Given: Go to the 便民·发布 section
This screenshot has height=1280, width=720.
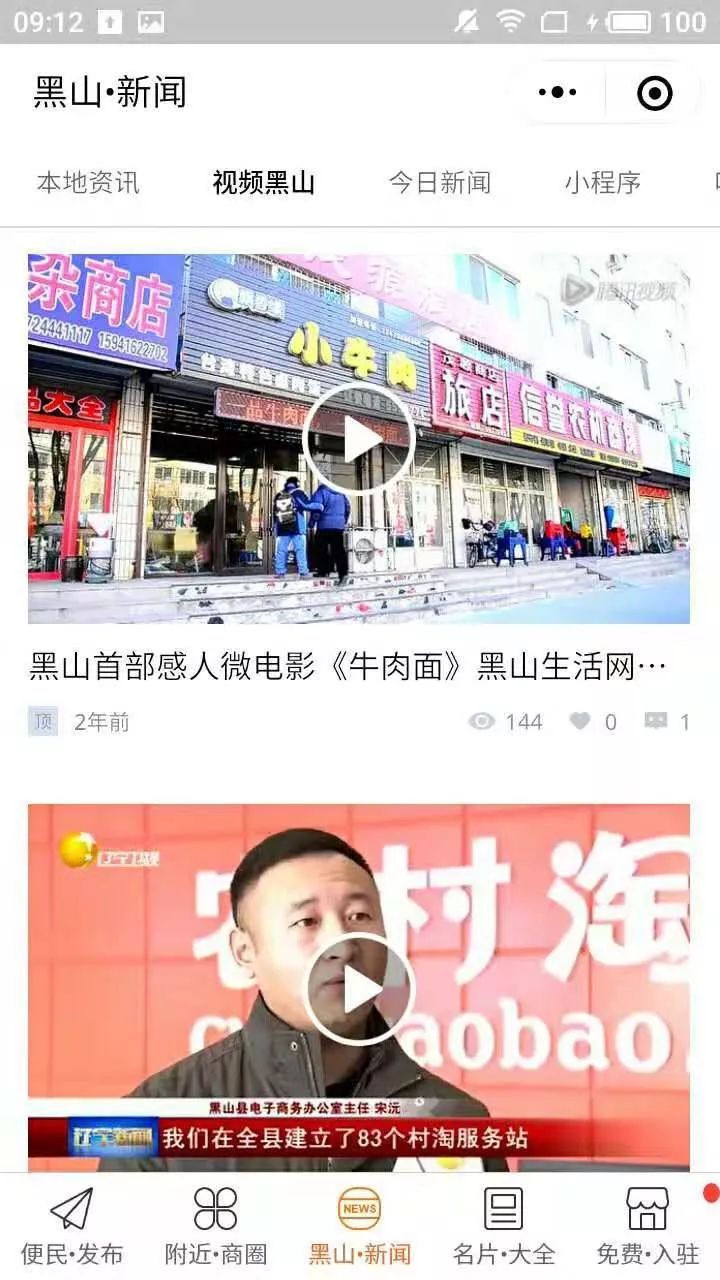Looking at the screenshot, I should pyautogui.click(x=72, y=1227).
